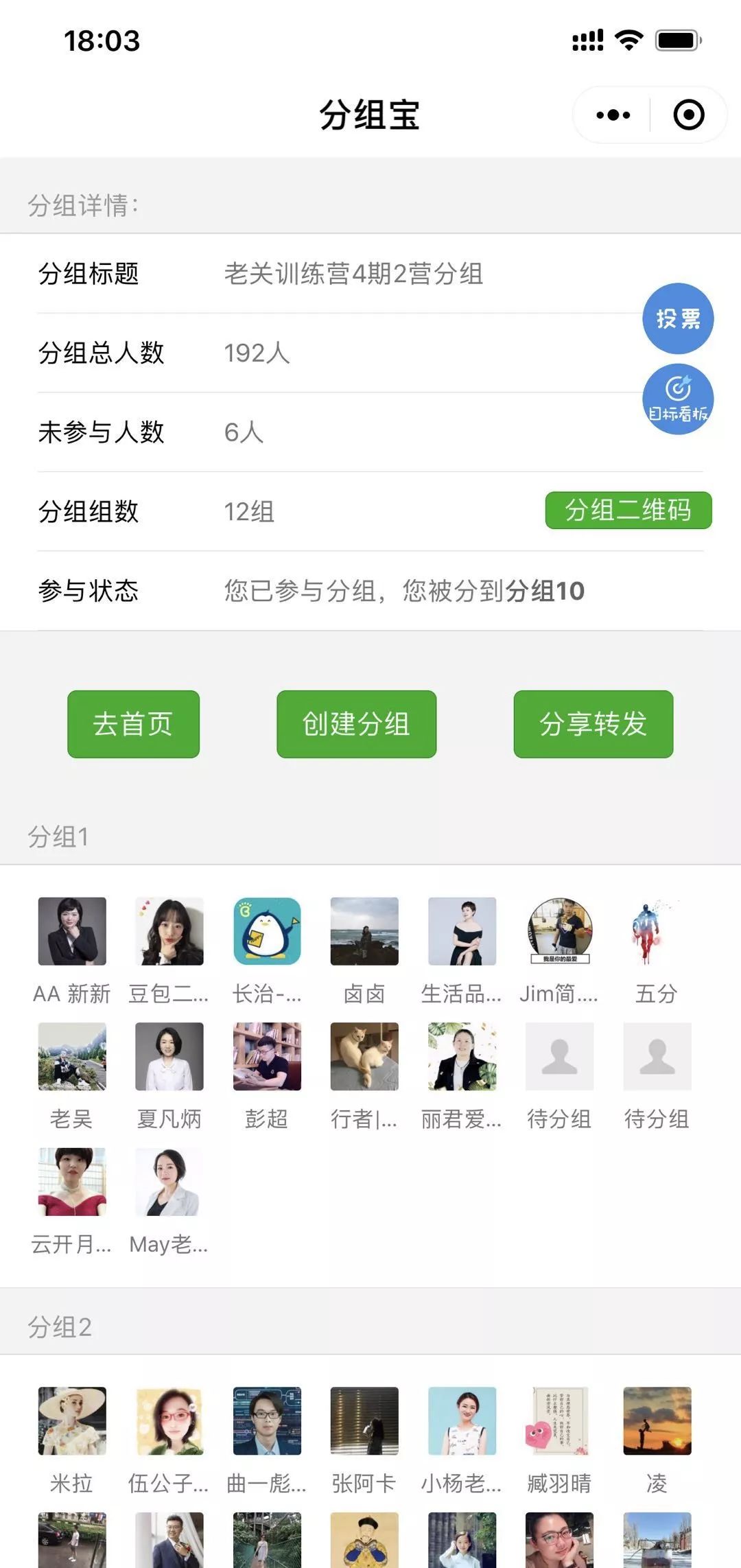This screenshot has width=741, height=1568.
Task: Open member AA 新新's avatar
Action: pyautogui.click(x=72, y=931)
